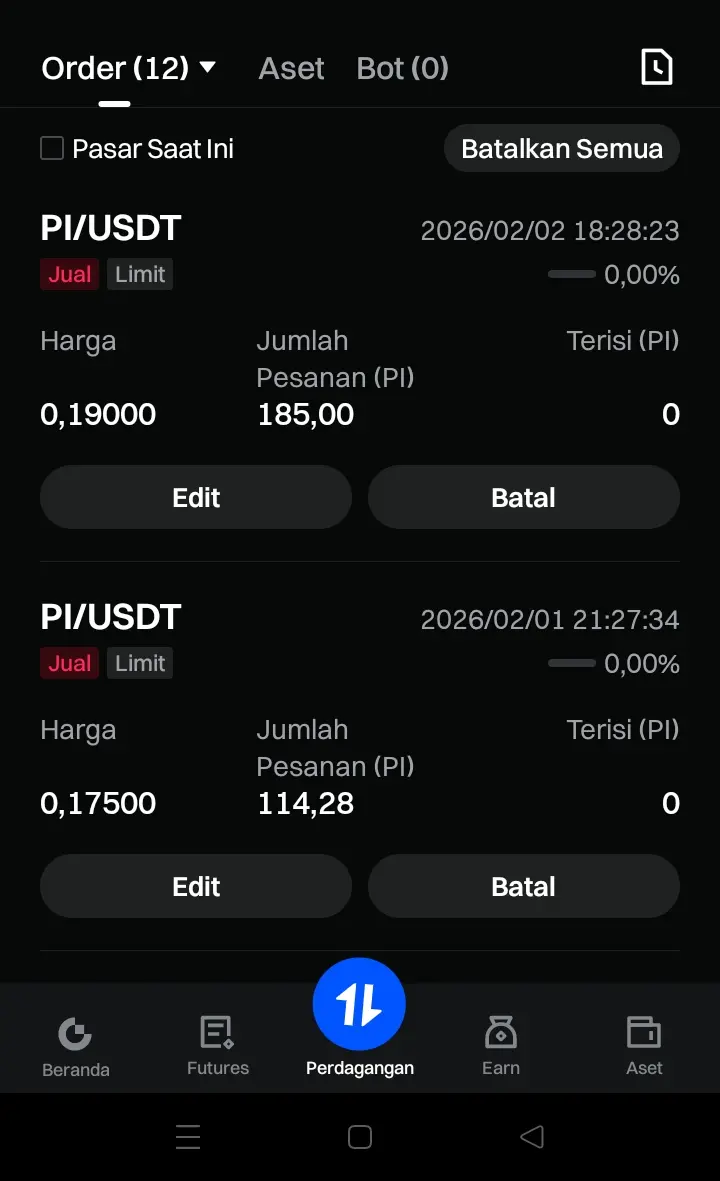Cancel the PI/USDT order priced 0,17500
This screenshot has height=1181, width=720.
point(523,886)
